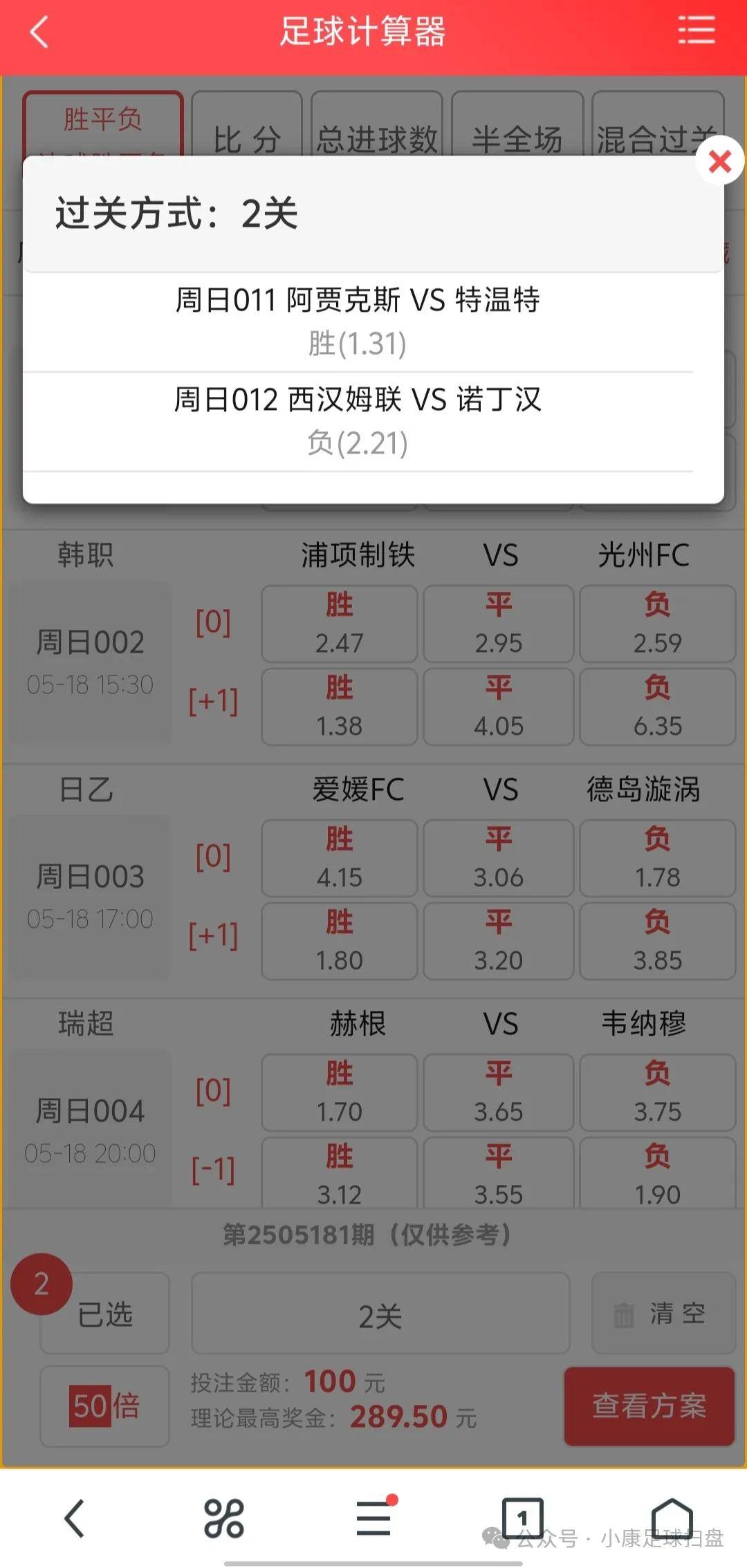
Task: Select 胜 2.47 for 浦项制铁 vs 光州FC
Action: (x=339, y=622)
